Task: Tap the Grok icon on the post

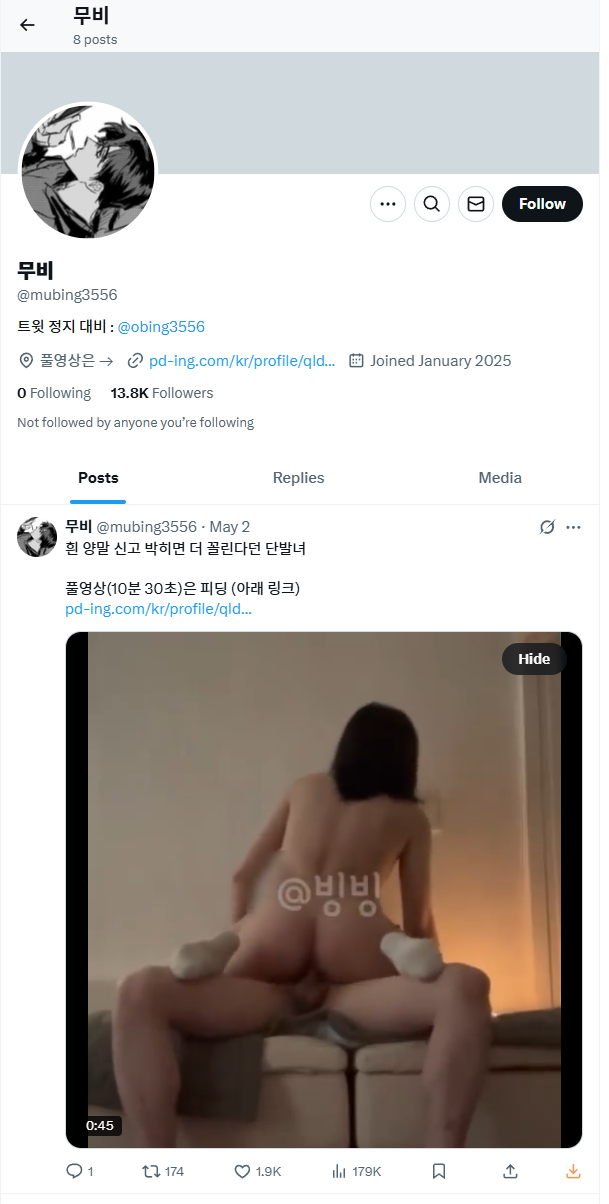Action: pos(547,527)
